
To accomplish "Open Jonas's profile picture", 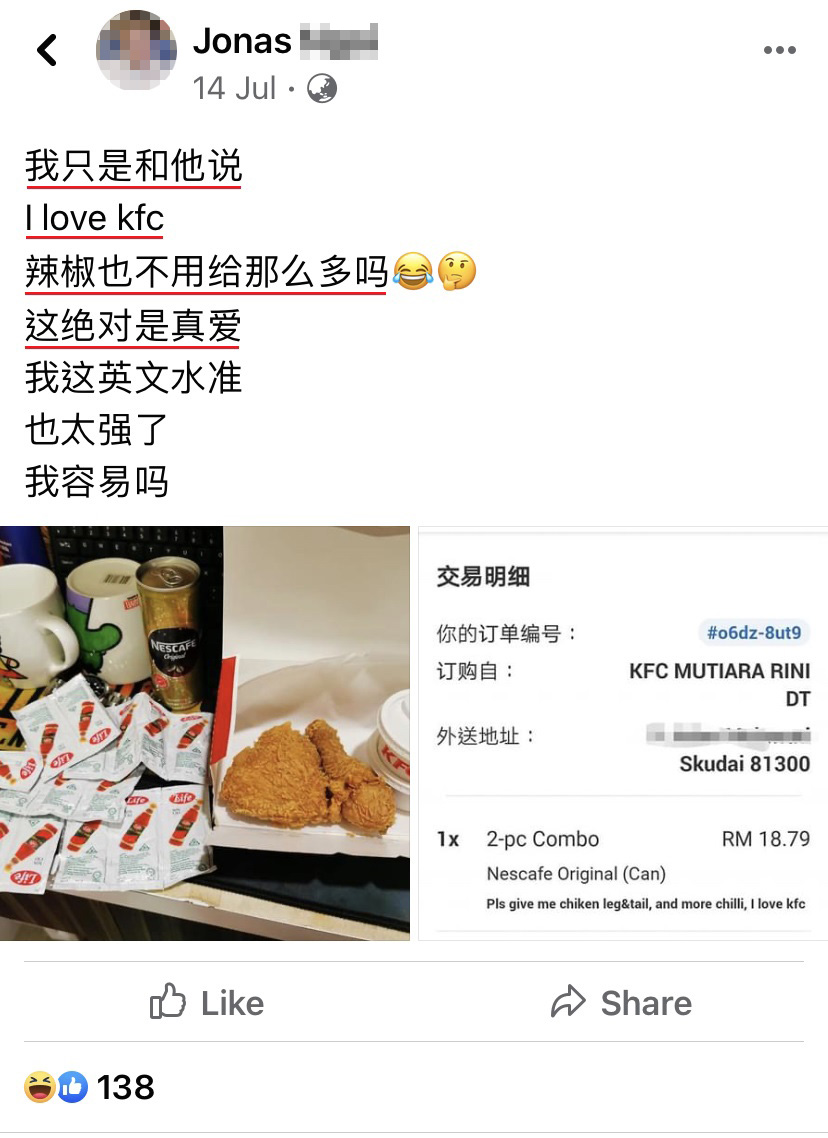I will [136, 51].
